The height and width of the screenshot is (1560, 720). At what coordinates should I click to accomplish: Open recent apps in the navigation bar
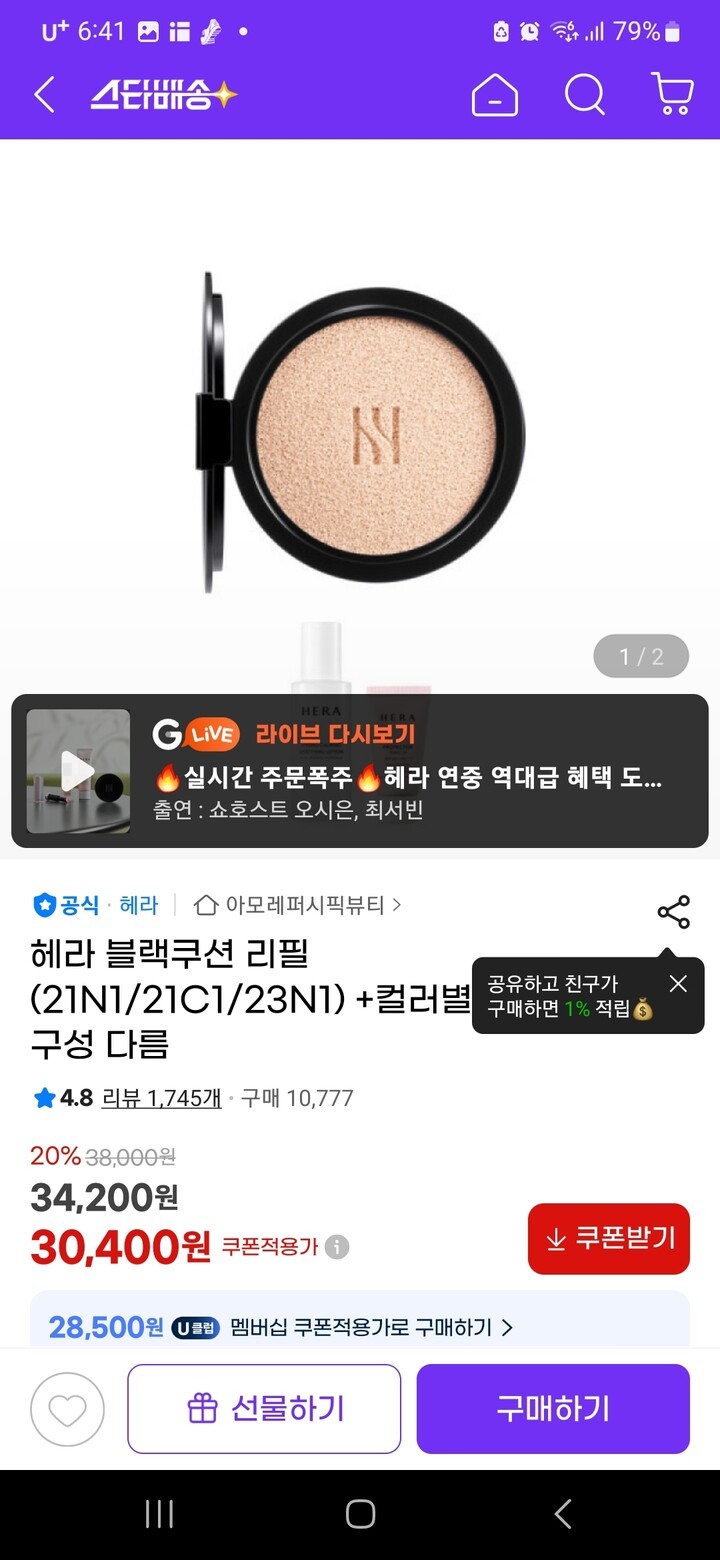159,1514
